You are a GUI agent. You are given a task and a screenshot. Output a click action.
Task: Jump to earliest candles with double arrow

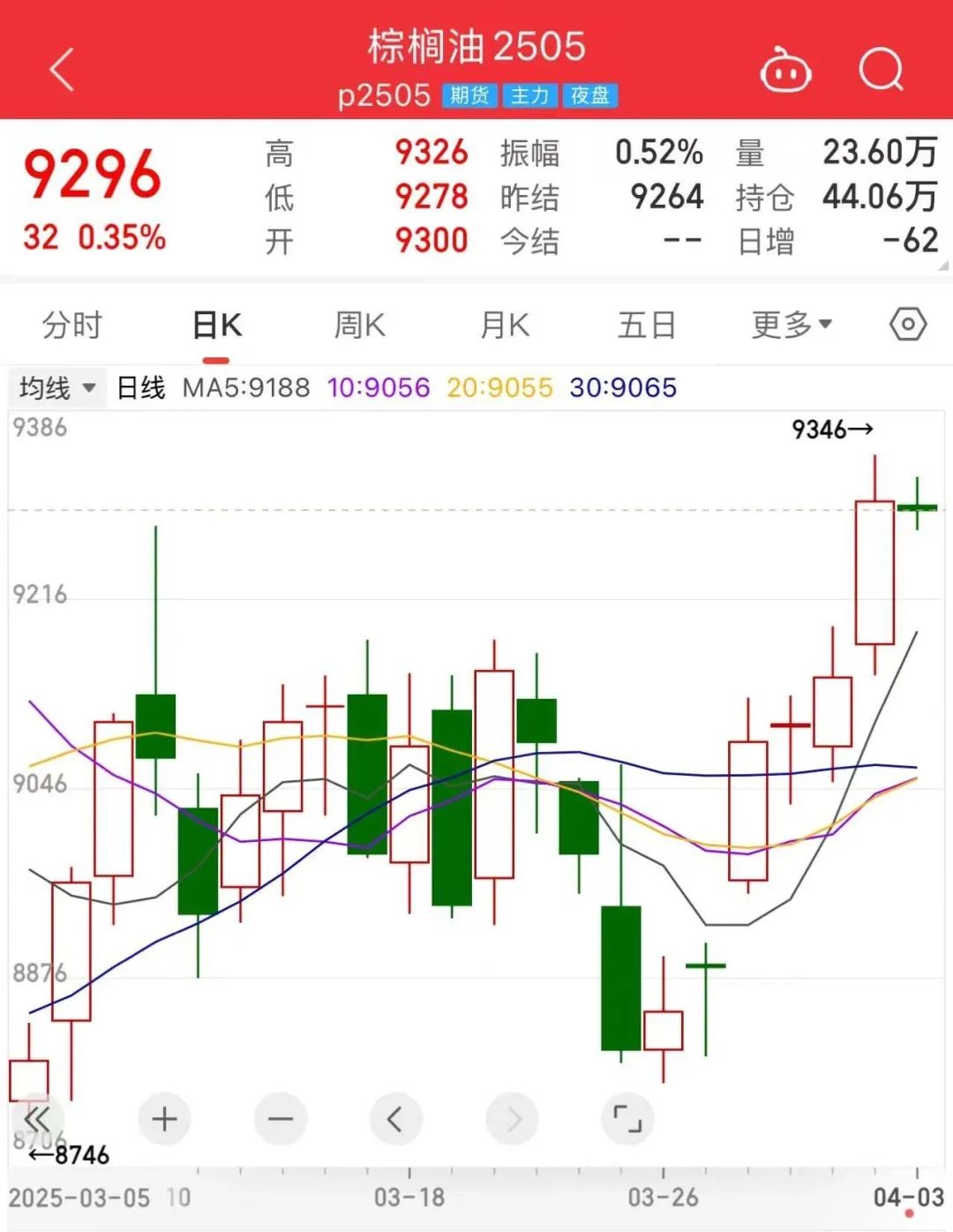(37, 1120)
